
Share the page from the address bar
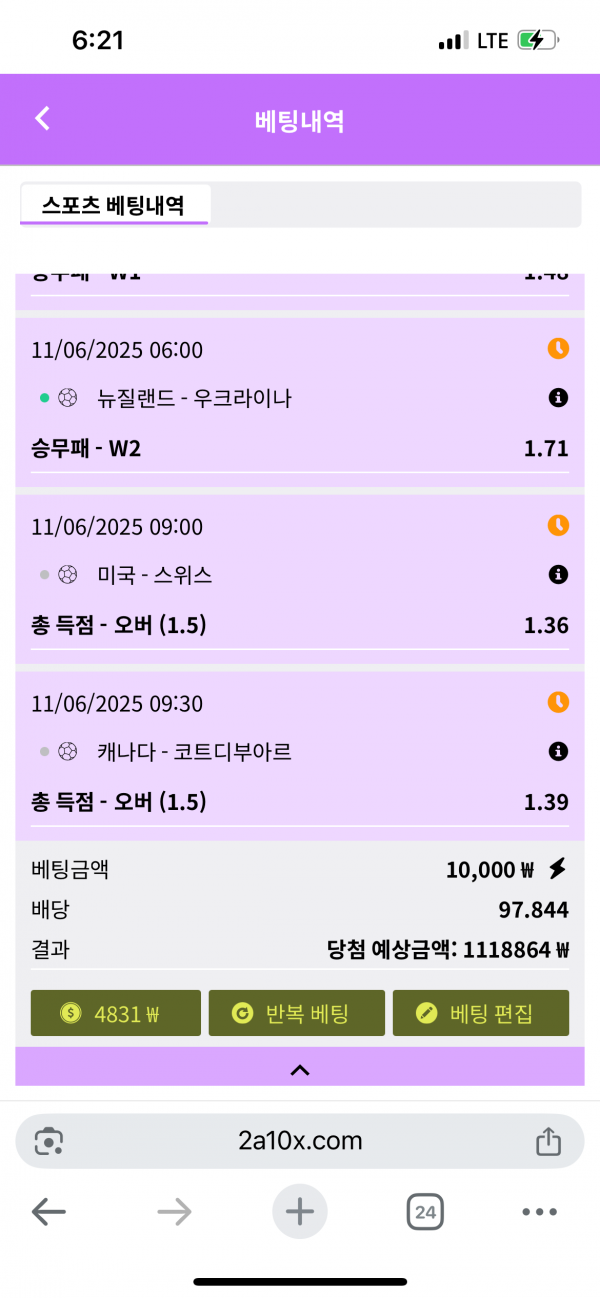pyautogui.click(x=547, y=1141)
